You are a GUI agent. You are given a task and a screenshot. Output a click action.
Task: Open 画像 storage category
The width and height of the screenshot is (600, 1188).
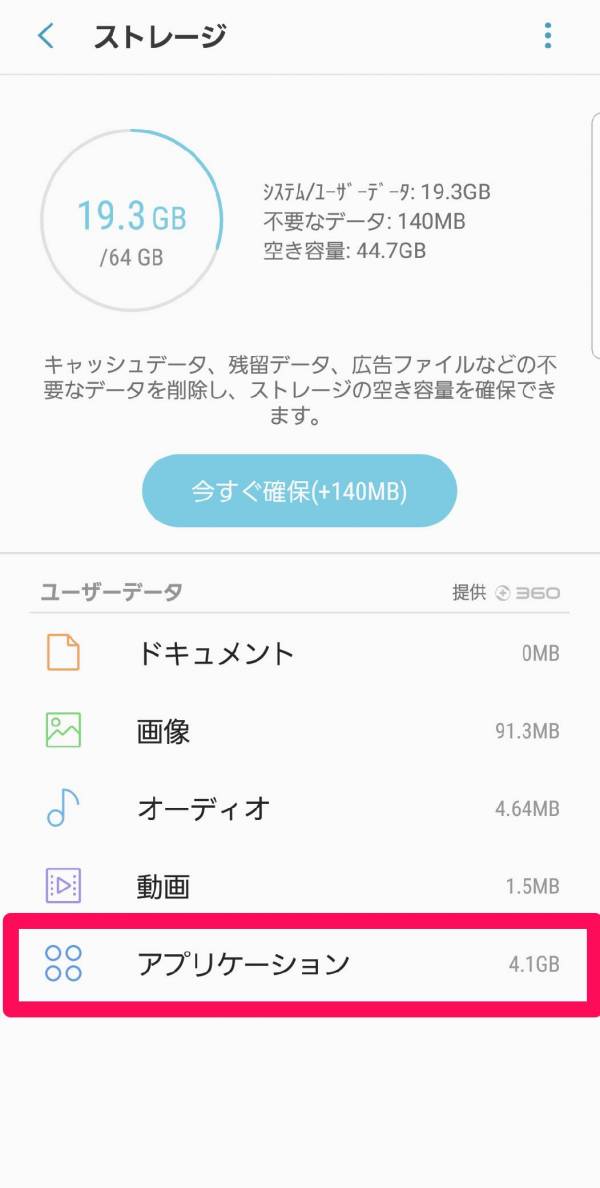[300, 731]
